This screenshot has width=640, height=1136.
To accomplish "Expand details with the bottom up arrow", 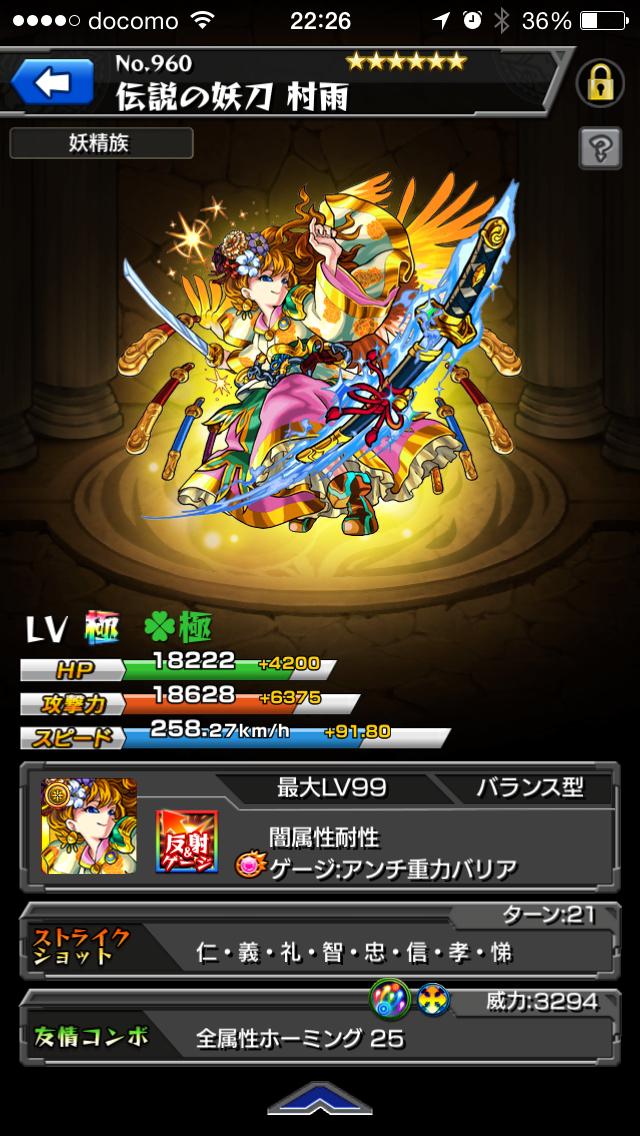I will 318,1100.
